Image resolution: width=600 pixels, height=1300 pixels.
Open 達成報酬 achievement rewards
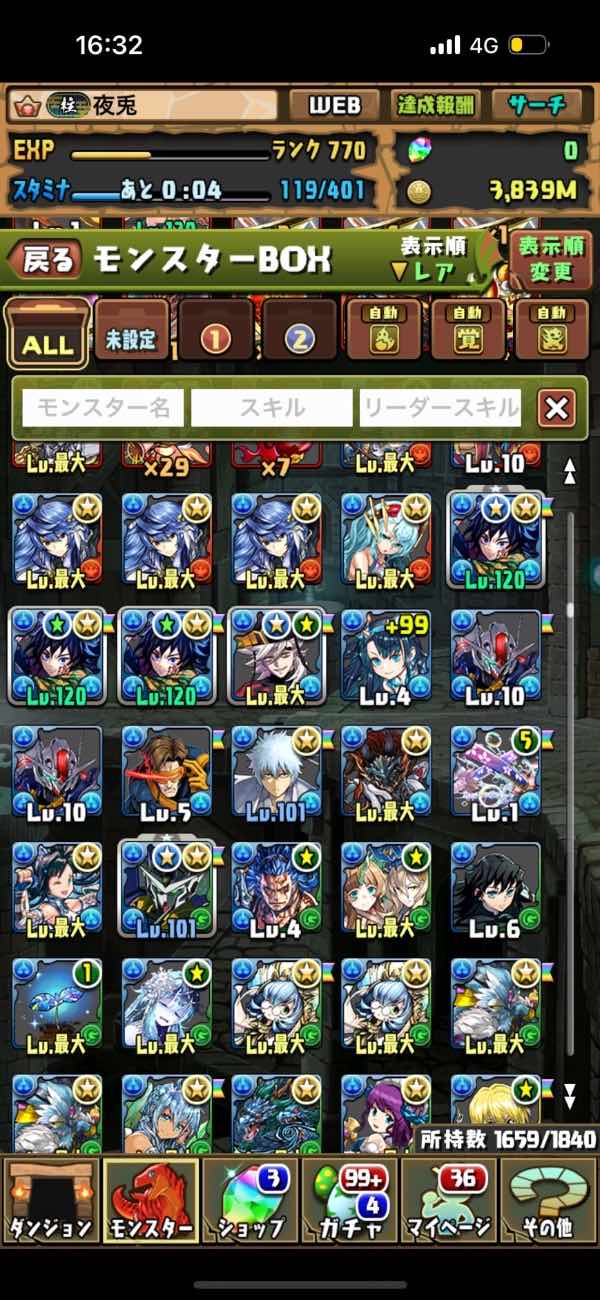click(438, 106)
